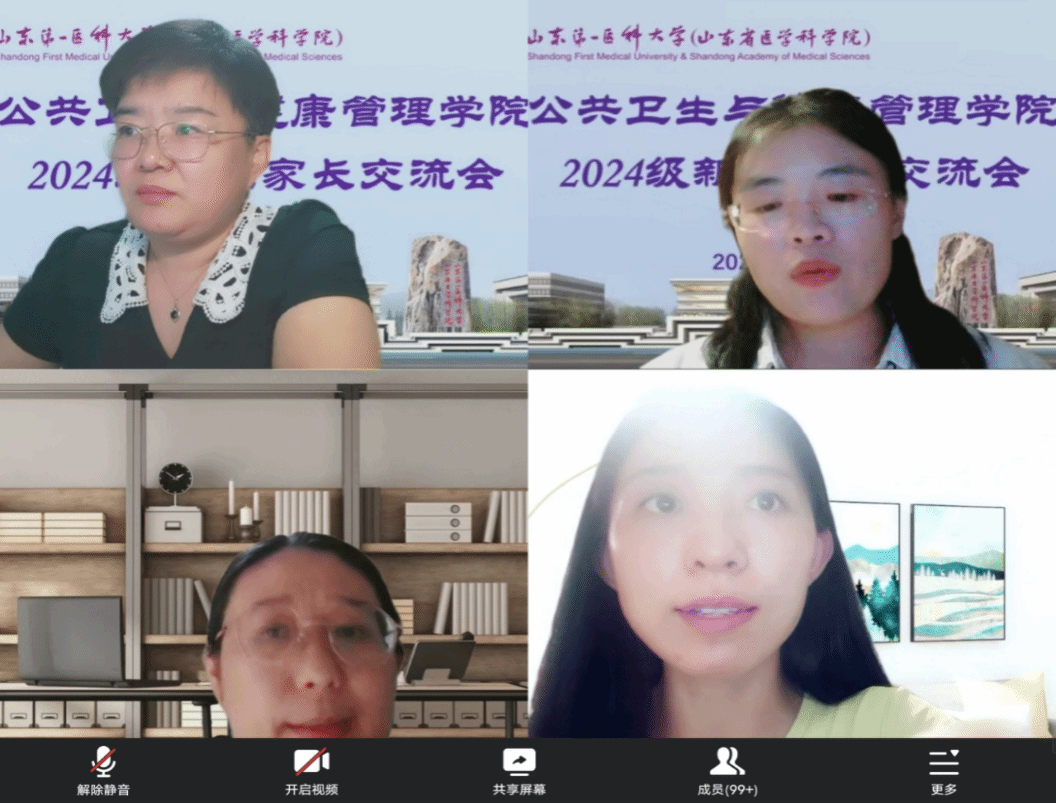
Task: Select the woman in black top's video tile
Action: point(263,185)
